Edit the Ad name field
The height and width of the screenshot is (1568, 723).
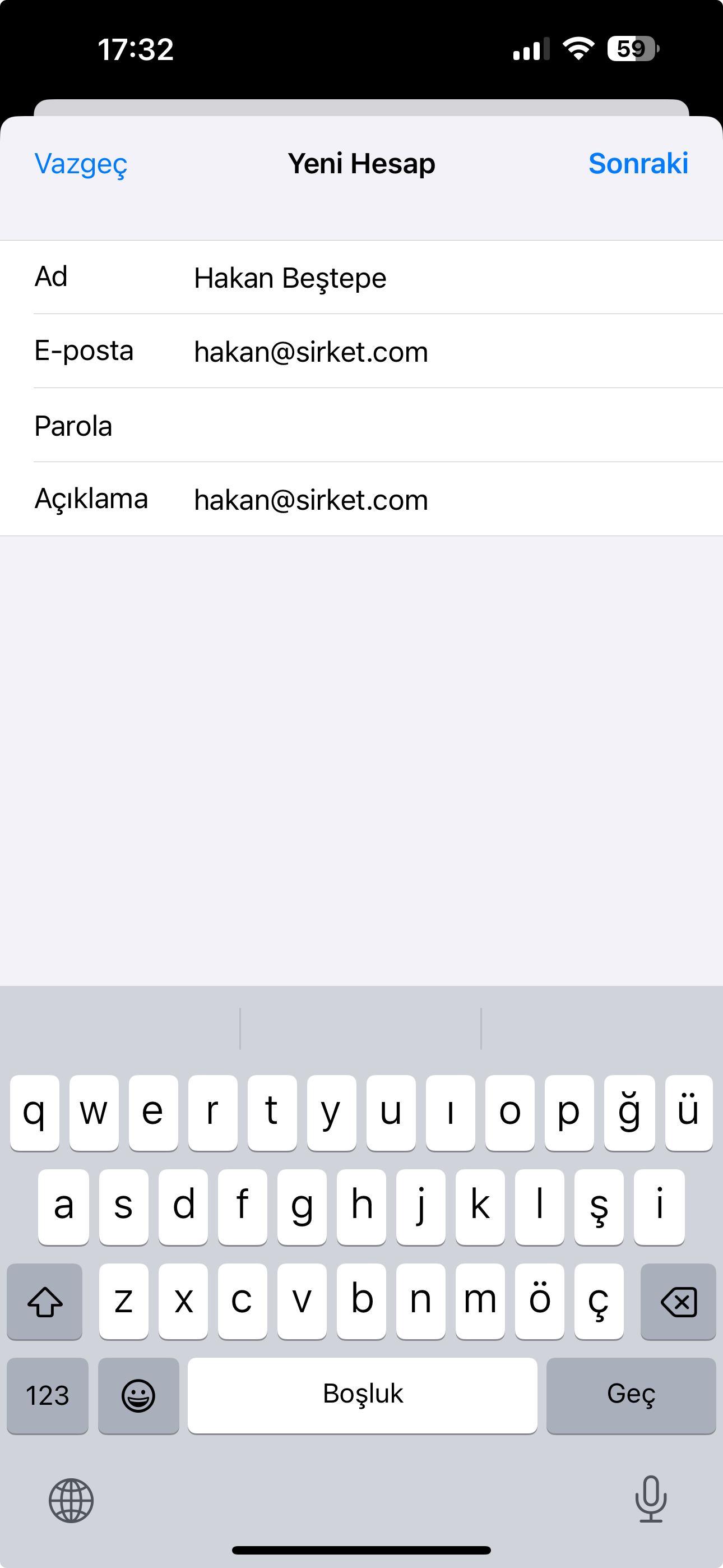426,278
